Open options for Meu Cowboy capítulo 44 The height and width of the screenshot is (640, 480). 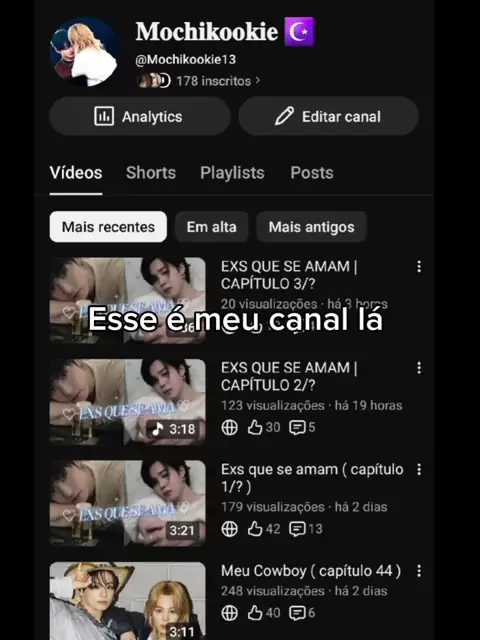pos(419,571)
